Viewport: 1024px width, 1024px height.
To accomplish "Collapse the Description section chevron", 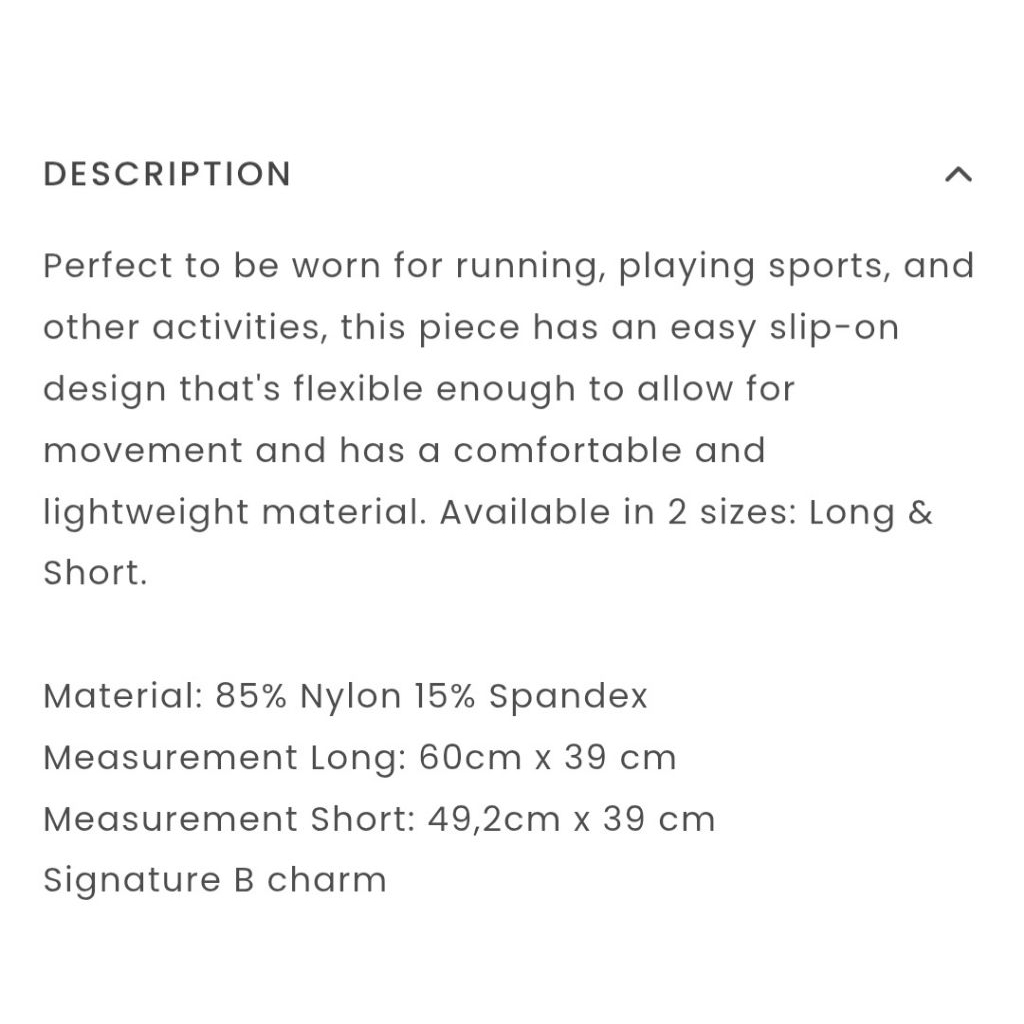I will [957, 175].
